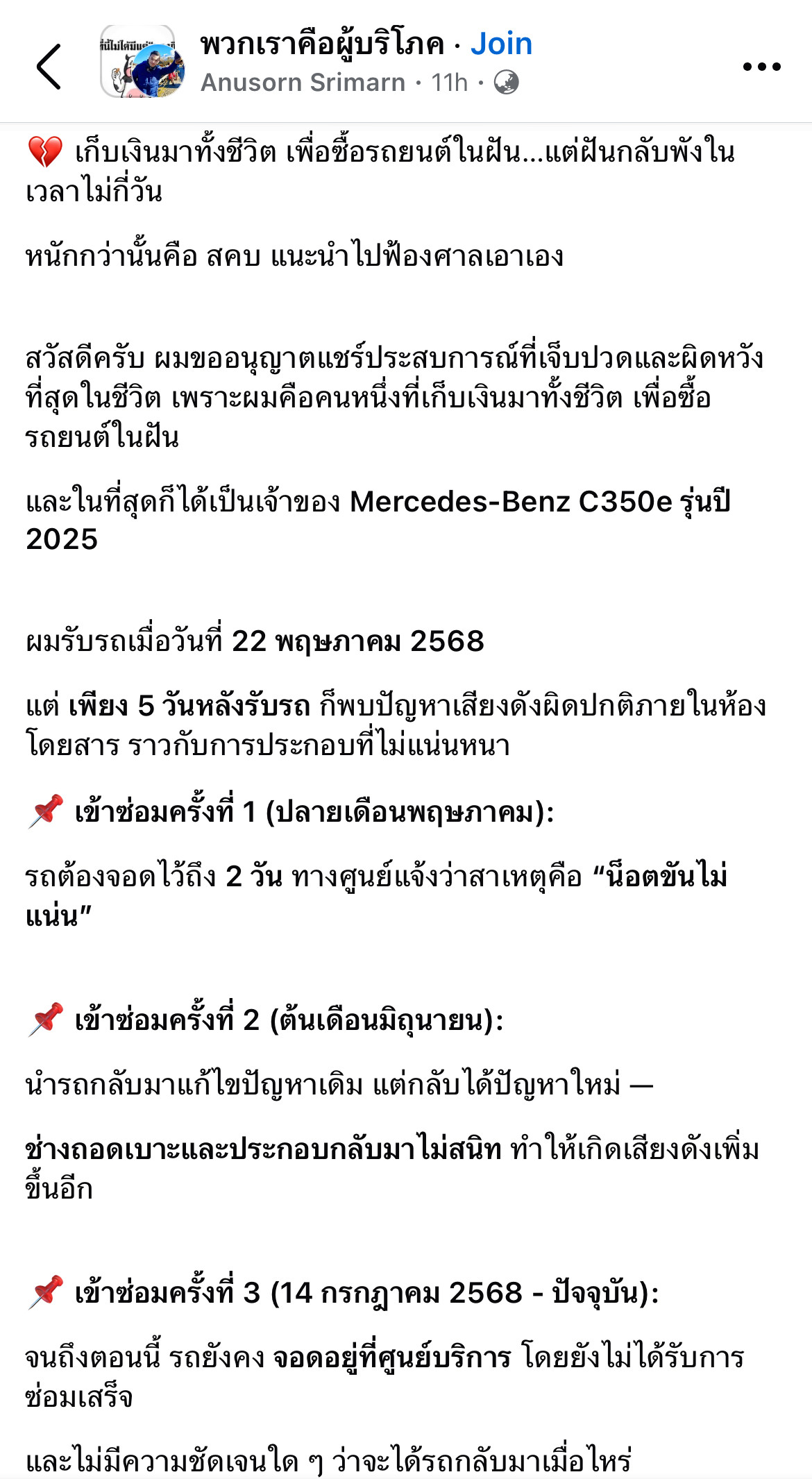Join the พวกเราคือผู้บริโภค group
Image resolution: width=812 pixels, height=1479 pixels.
pos(501,44)
